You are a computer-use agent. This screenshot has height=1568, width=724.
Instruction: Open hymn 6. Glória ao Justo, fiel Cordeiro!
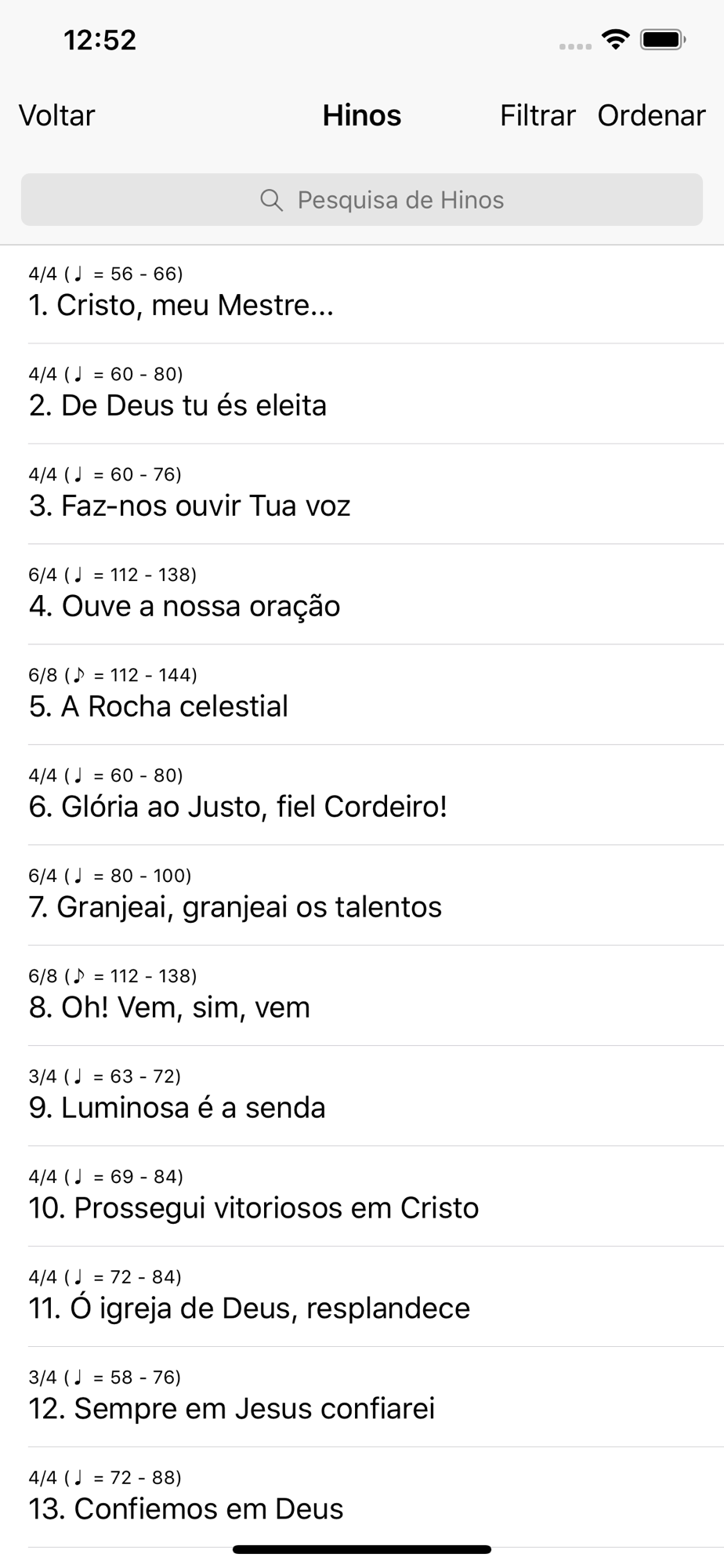(x=362, y=796)
